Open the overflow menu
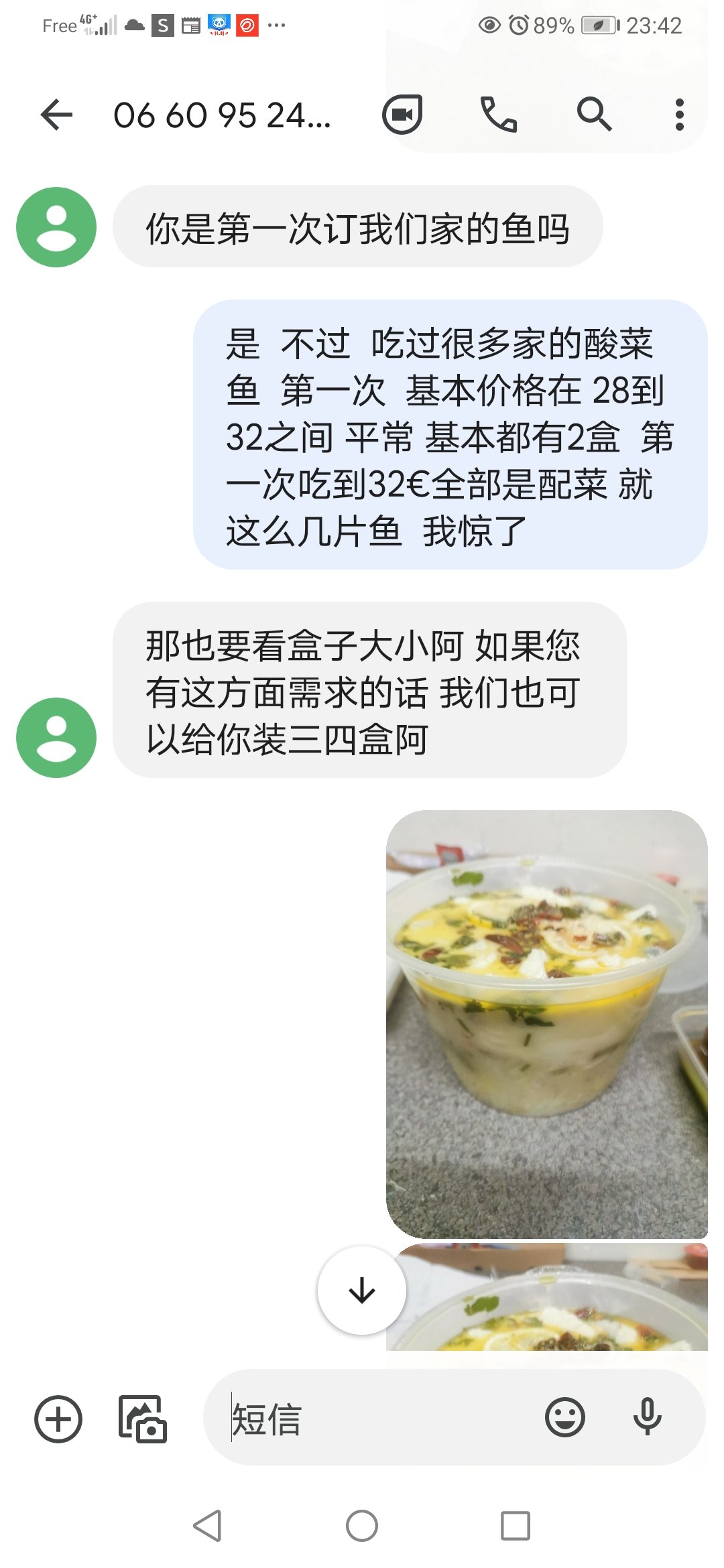The height and width of the screenshot is (1568, 724). pyautogui.click(x=679, y=115)
